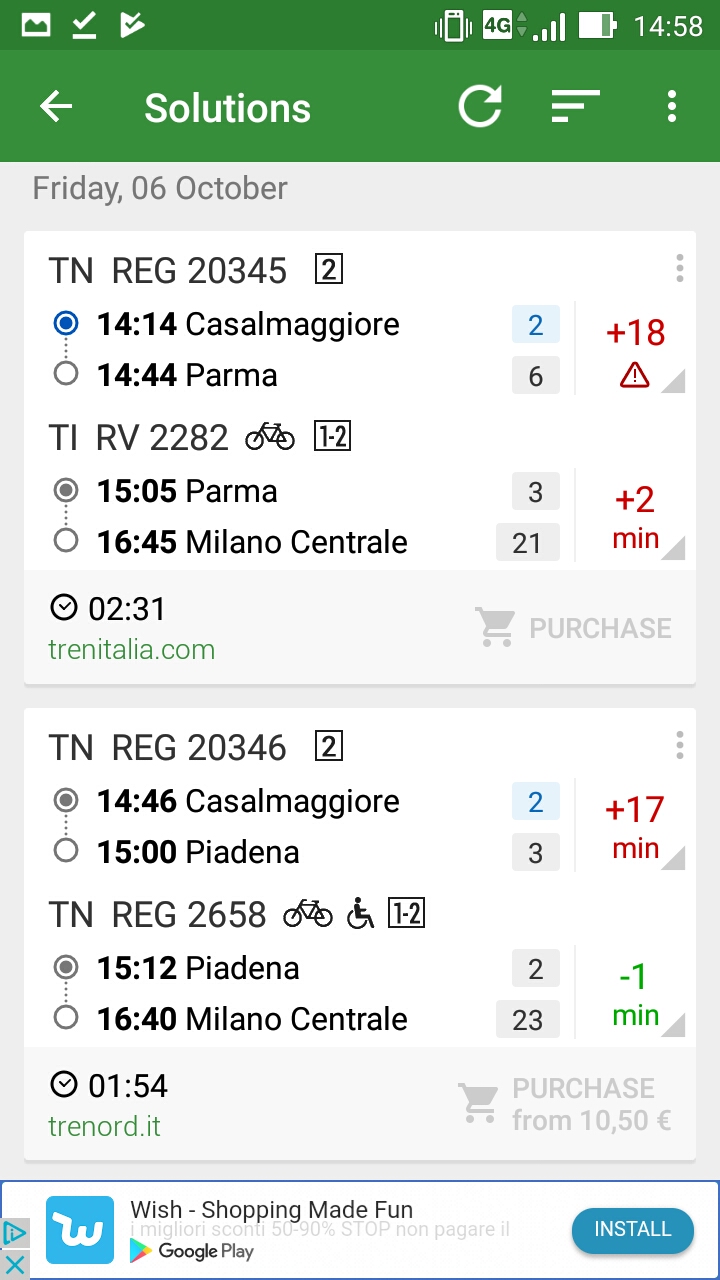Open the RV 2282 Parma to Milano leg
Screen dimensions: 720x1280
300,516
